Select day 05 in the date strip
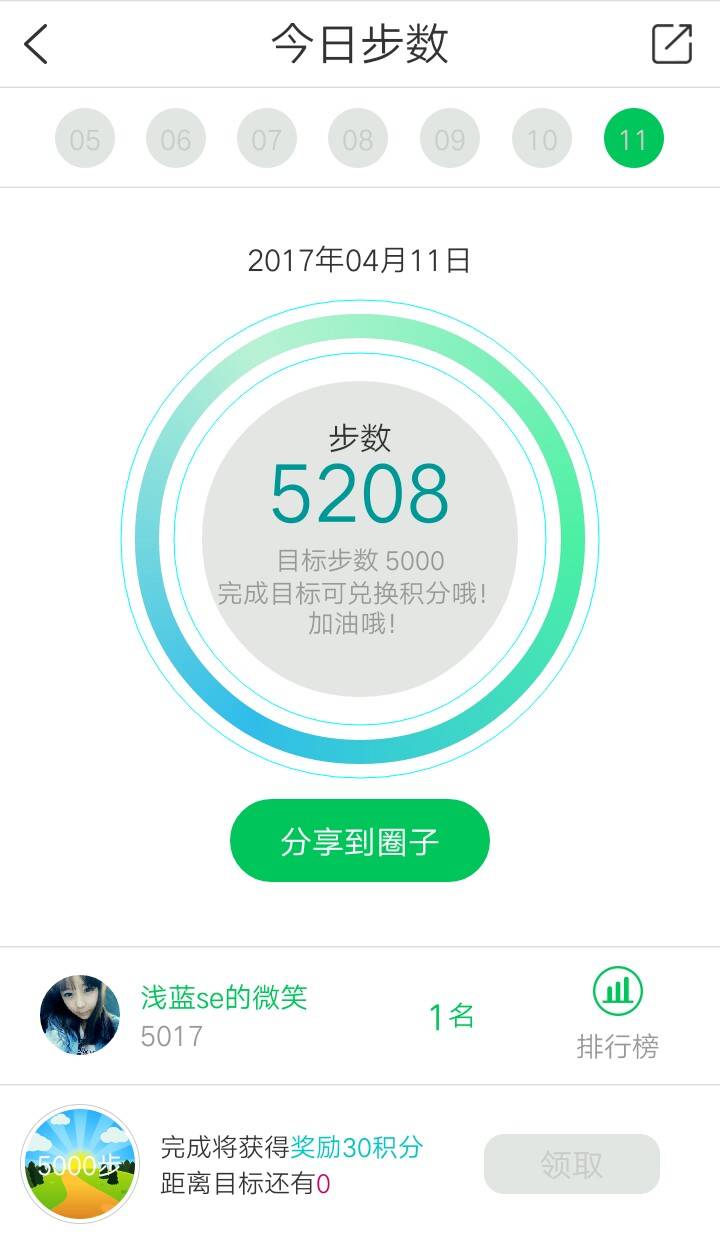This screenshot has width=720, height=1244. tap(85, 139)
